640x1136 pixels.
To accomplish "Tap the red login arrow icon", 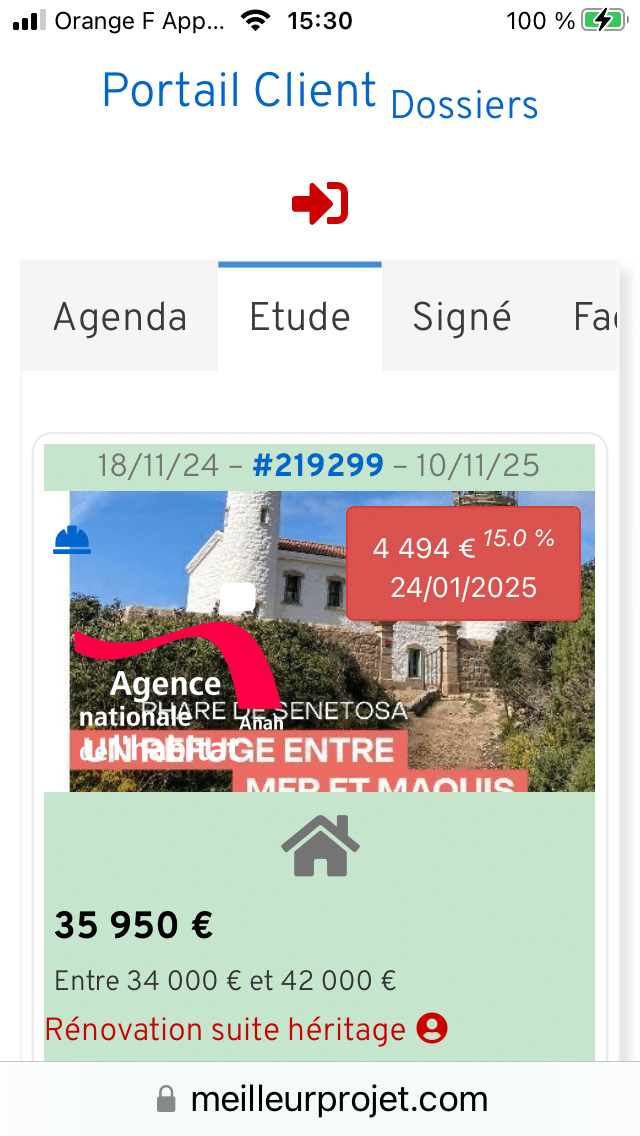I will 320,204.
